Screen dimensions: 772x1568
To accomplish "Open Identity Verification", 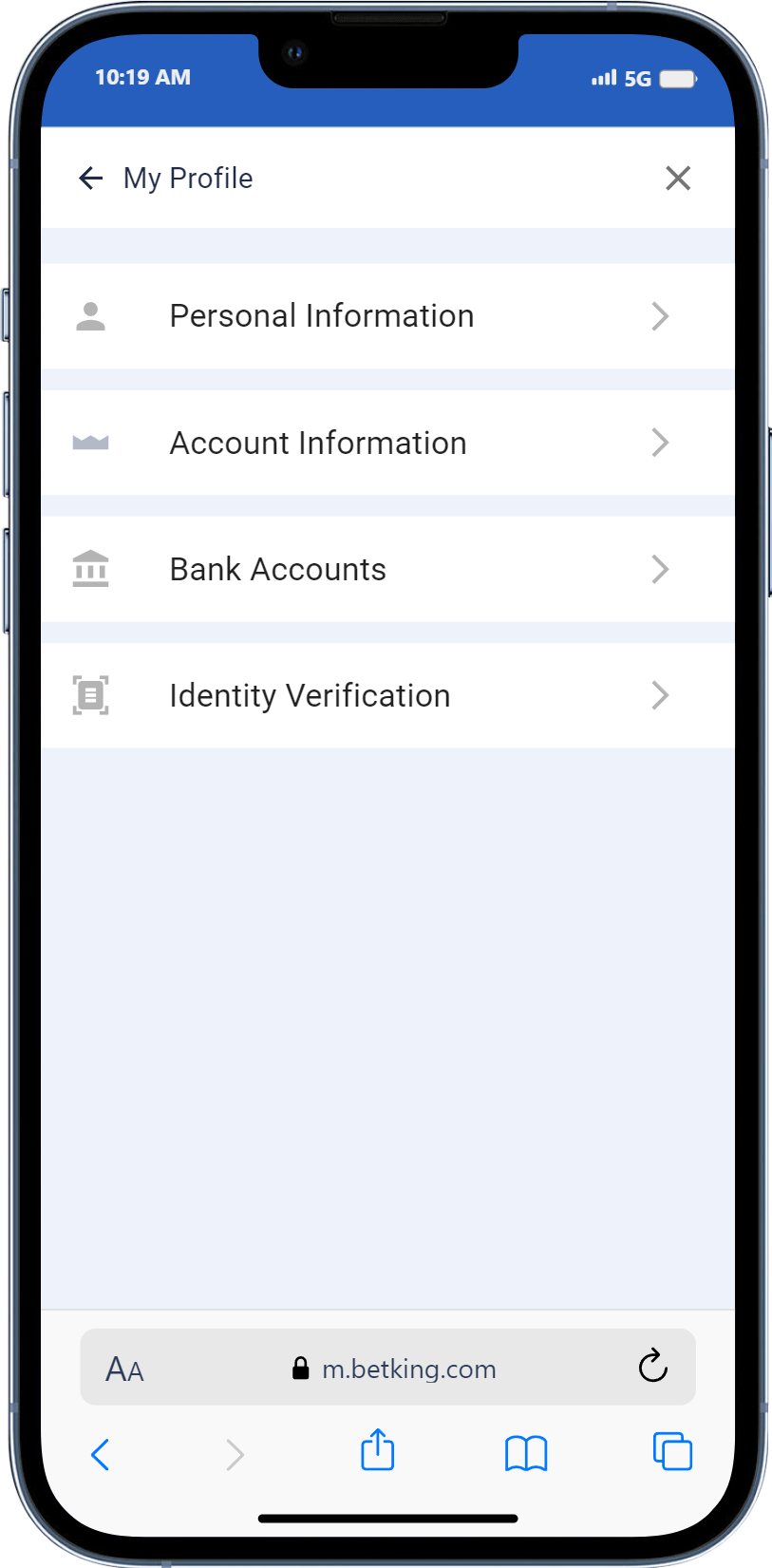I will click(x=387, y=695).
